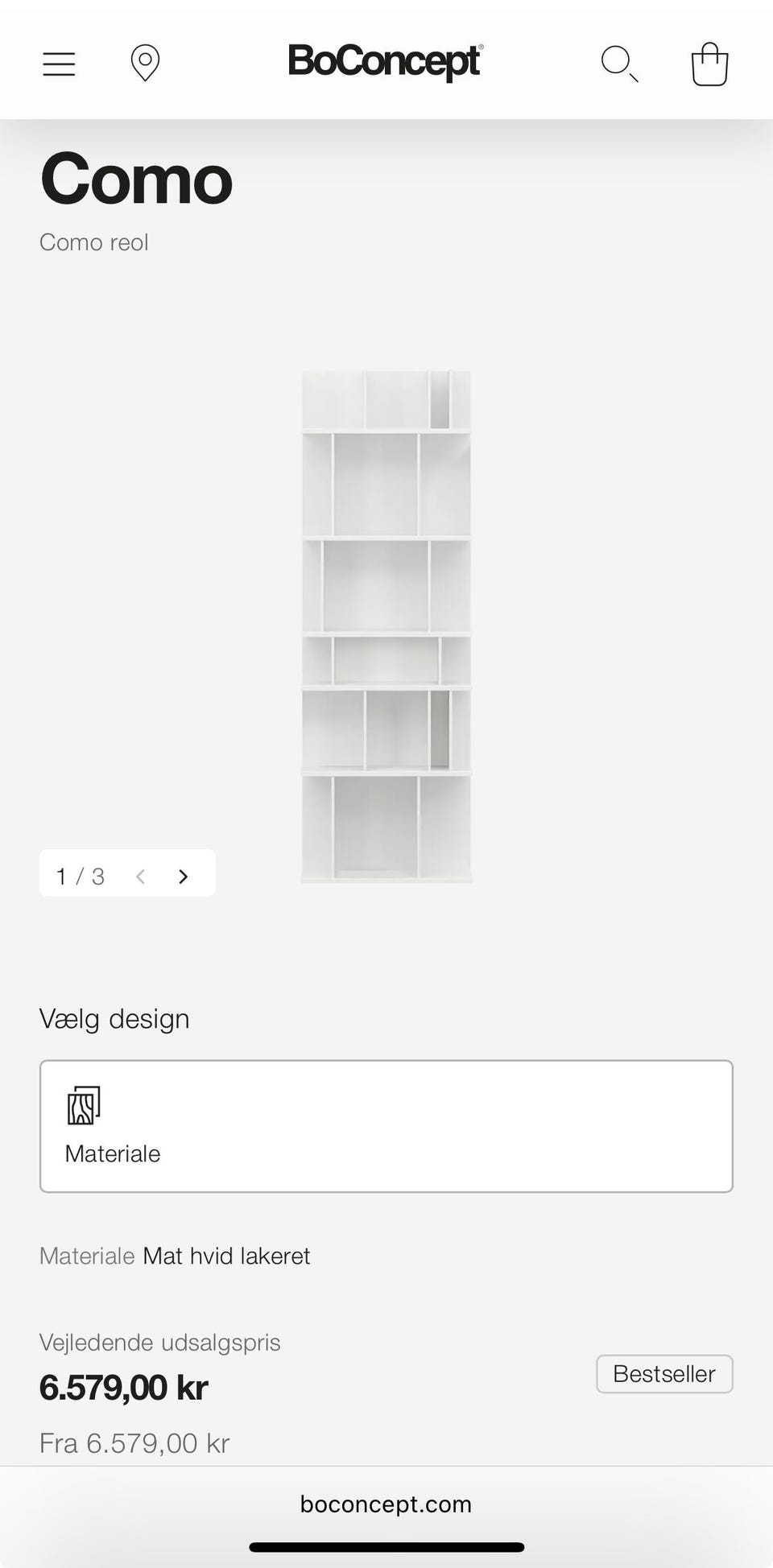Click the wood material swatch icon
Screen dimensions: 773x1568
tap(83, 1107)
